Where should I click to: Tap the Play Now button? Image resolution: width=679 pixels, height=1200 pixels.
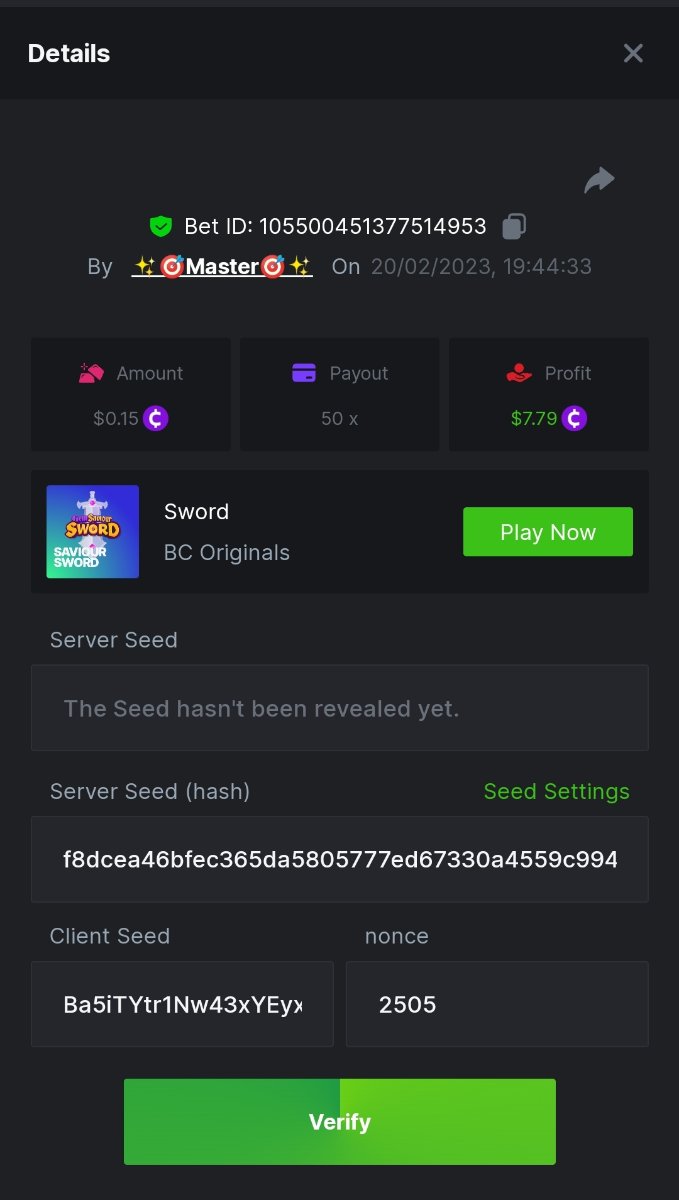click(547, 532)
